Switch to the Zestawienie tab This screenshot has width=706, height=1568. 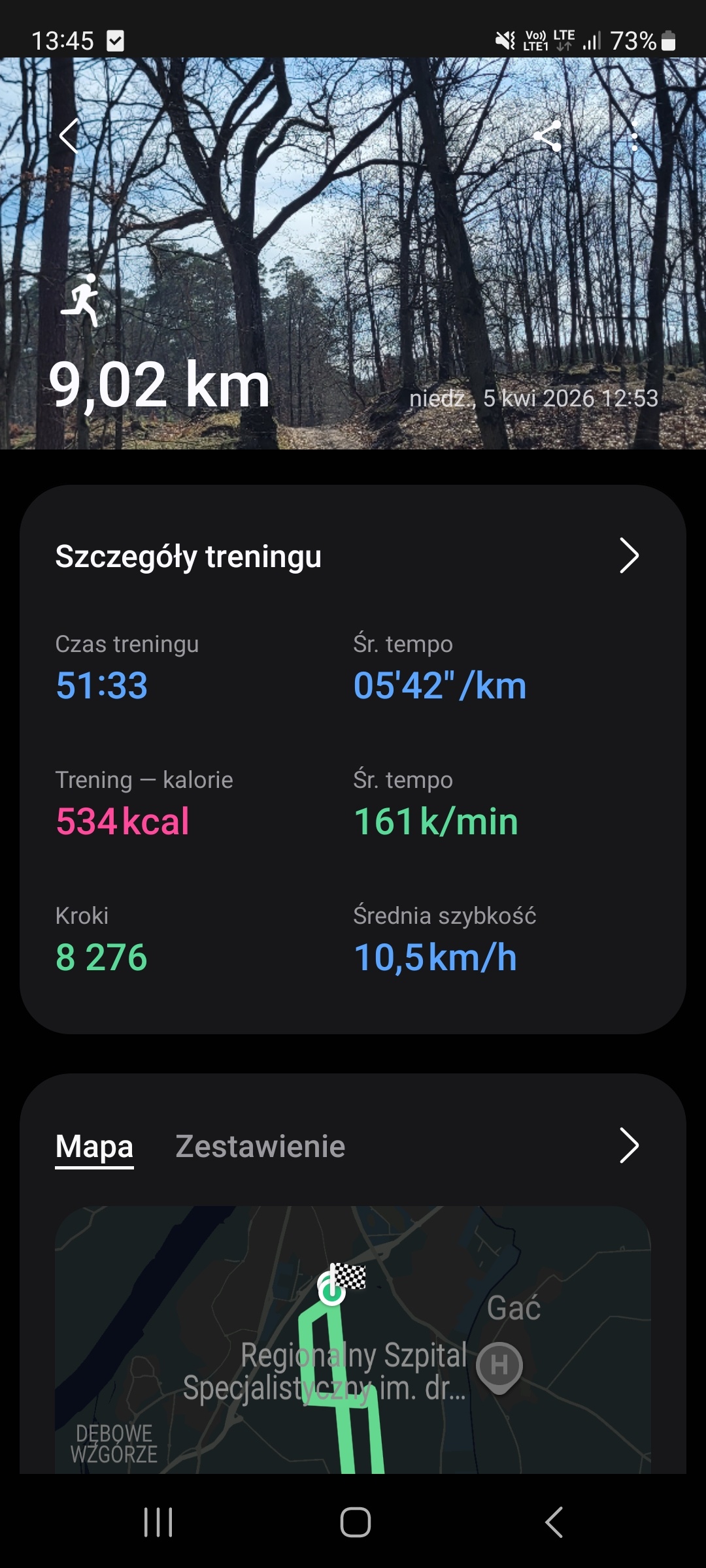tap(260, 1147)
